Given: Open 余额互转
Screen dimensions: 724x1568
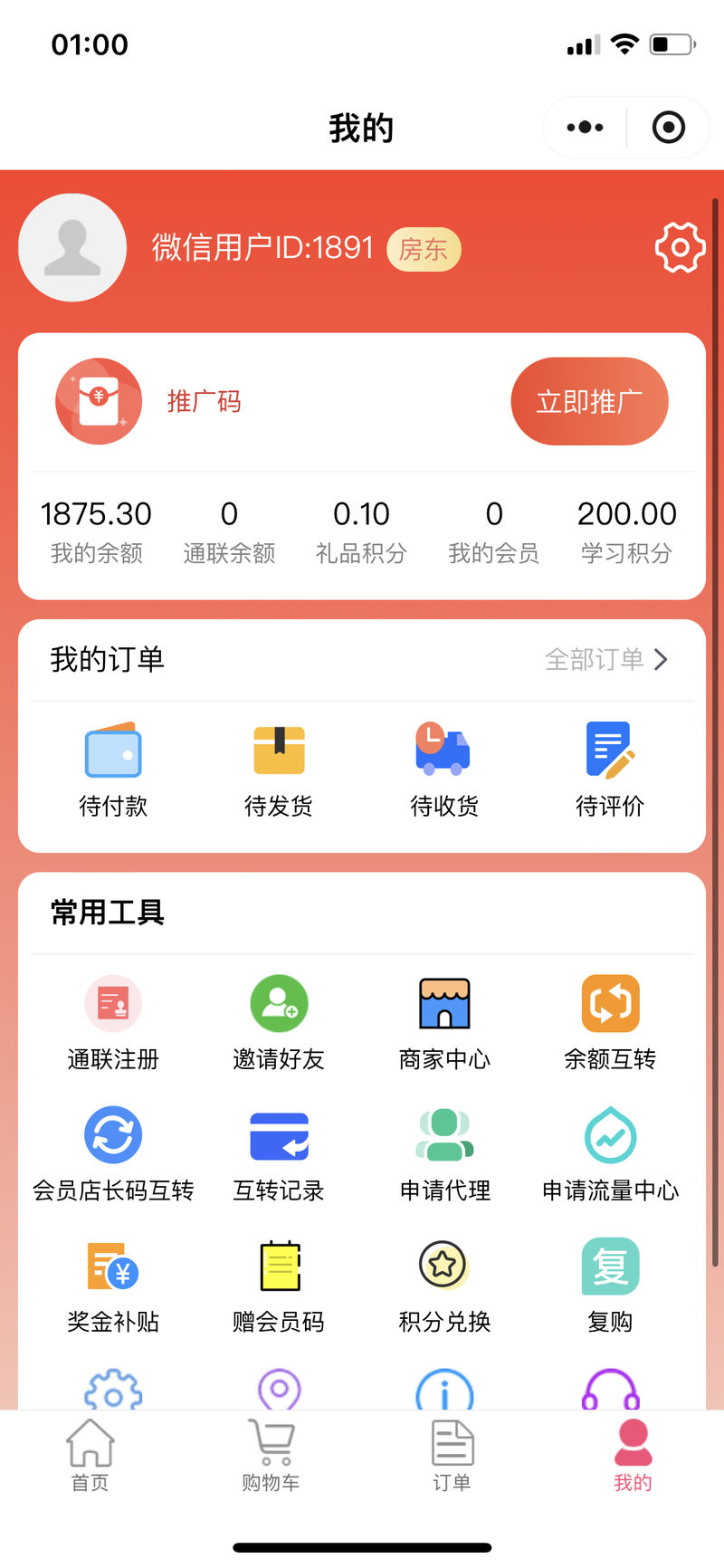Looking at the screenshot, I should pyautogui.click(x=610, y=1023).
